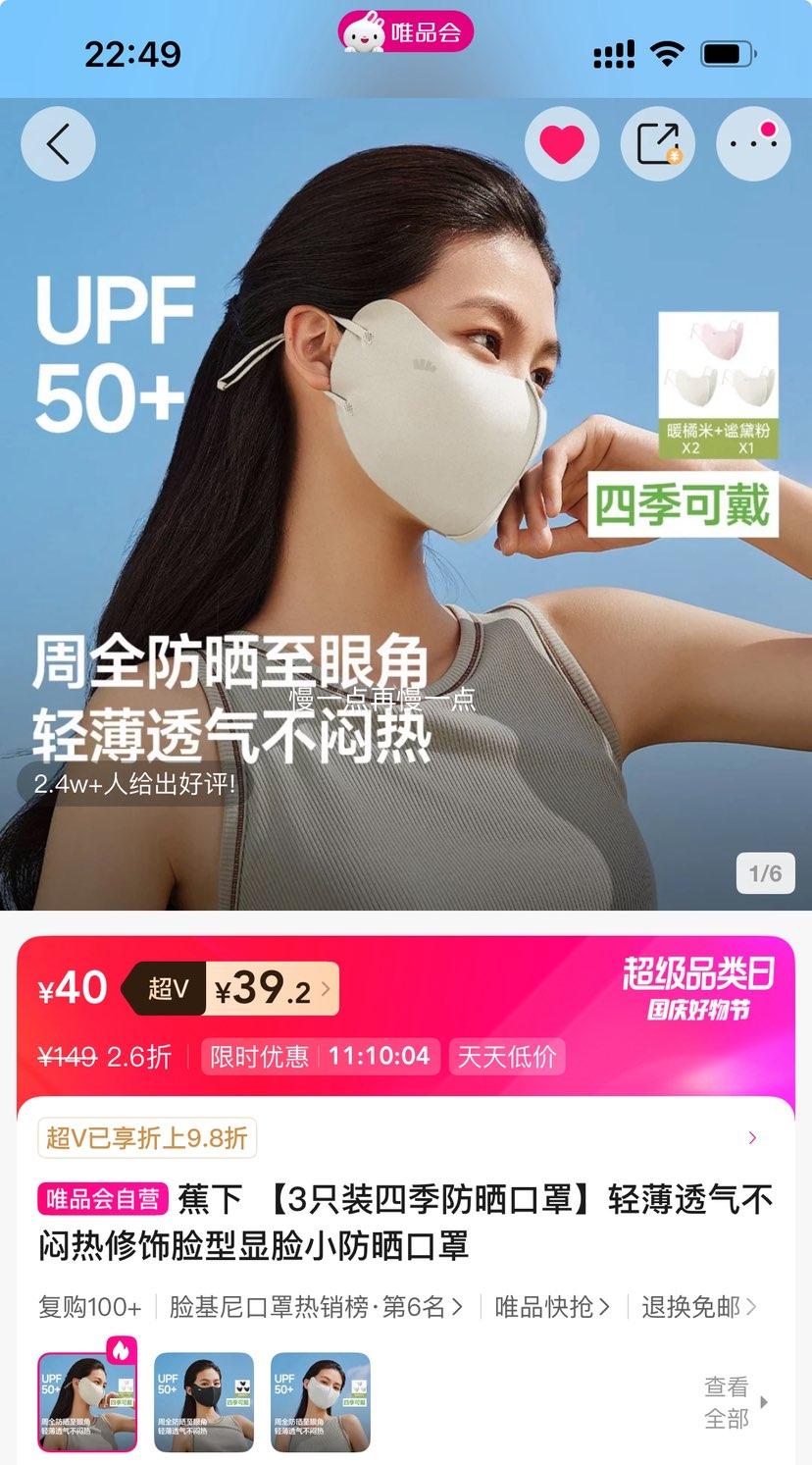Remove this product from favorites
The image size is (812, 1465).
[x=561, y=144]
